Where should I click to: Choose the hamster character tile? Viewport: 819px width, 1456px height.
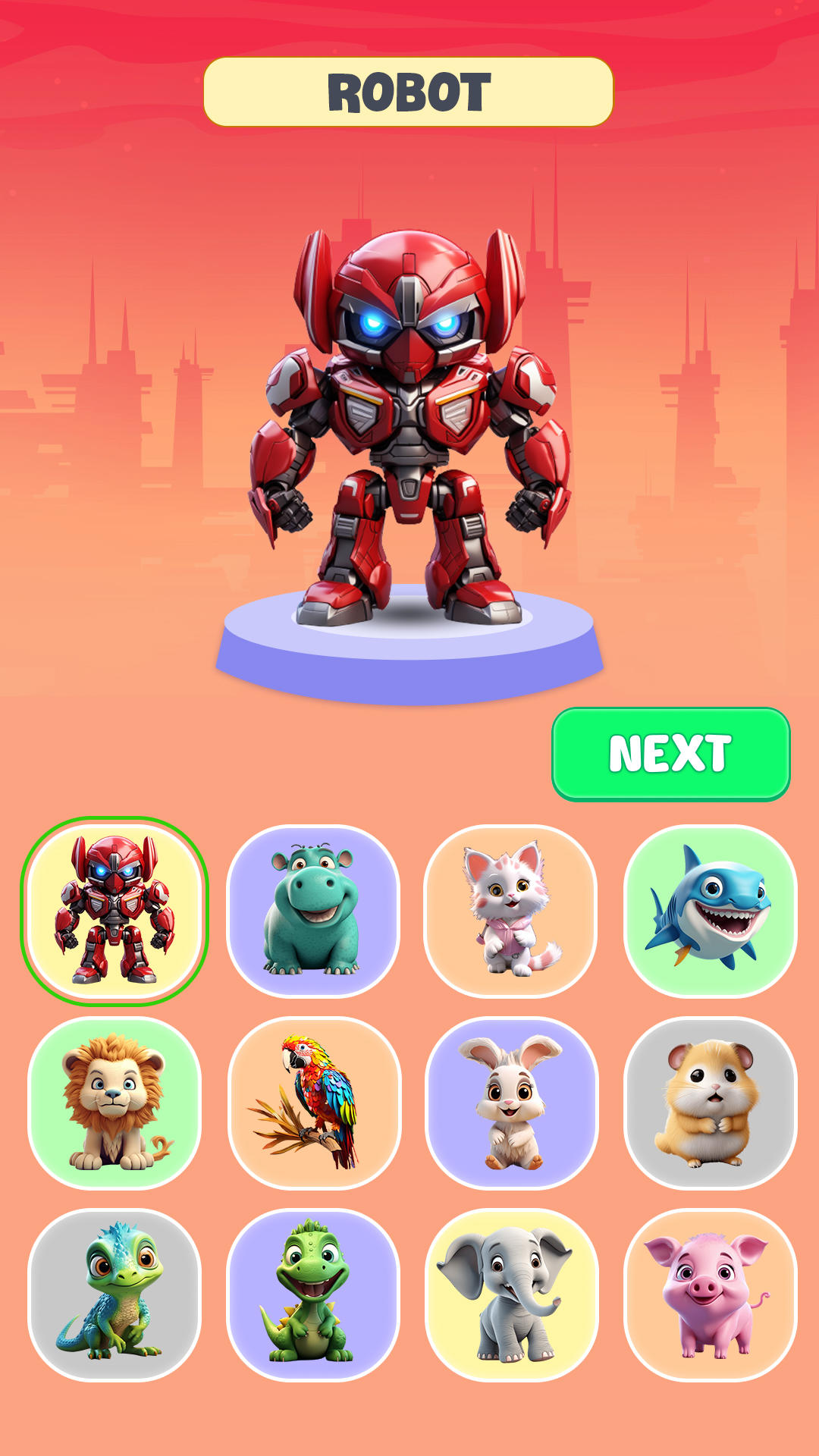pos(710,1103)
